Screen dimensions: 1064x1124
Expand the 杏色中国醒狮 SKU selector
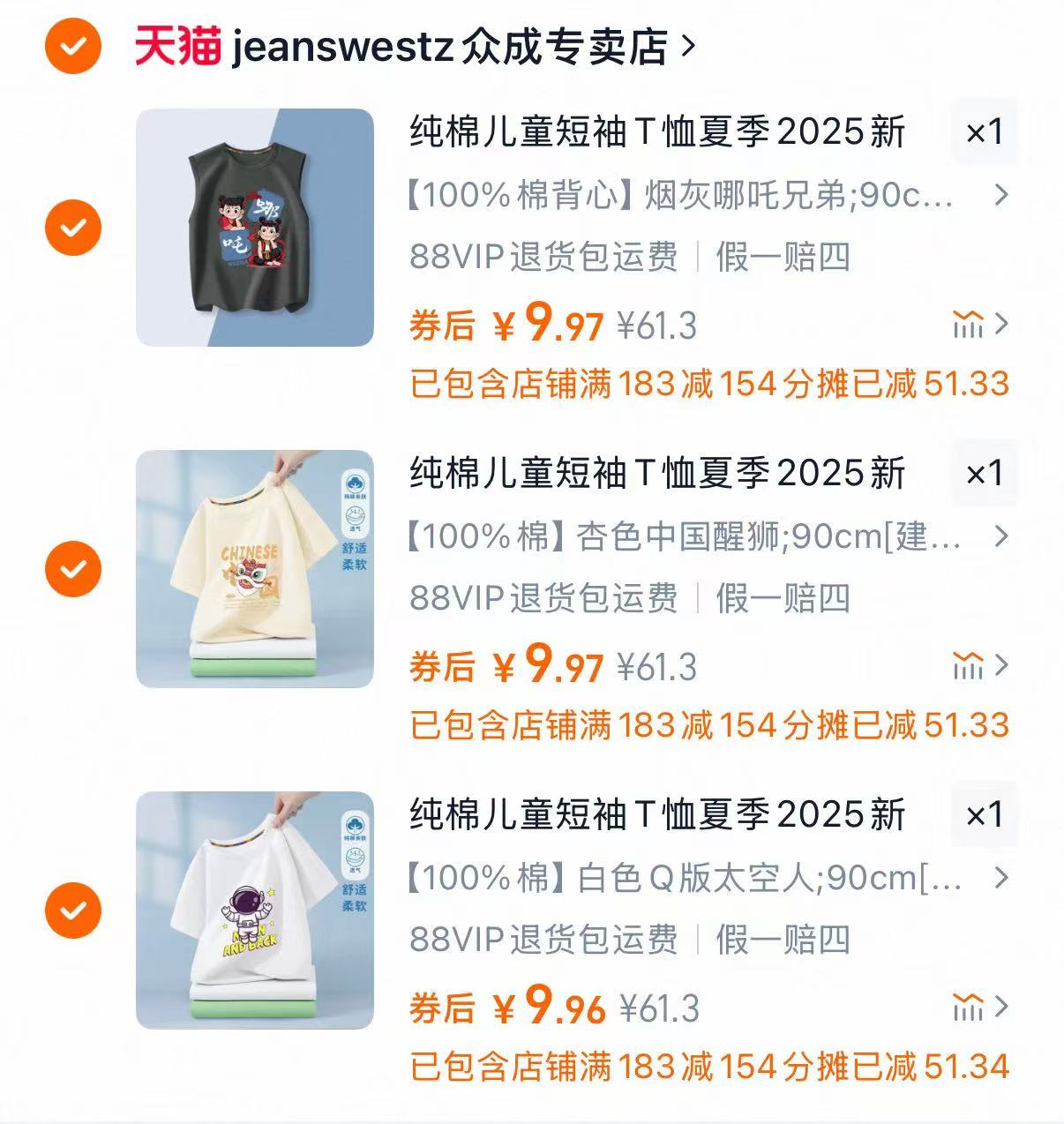tap(1000, 536)
